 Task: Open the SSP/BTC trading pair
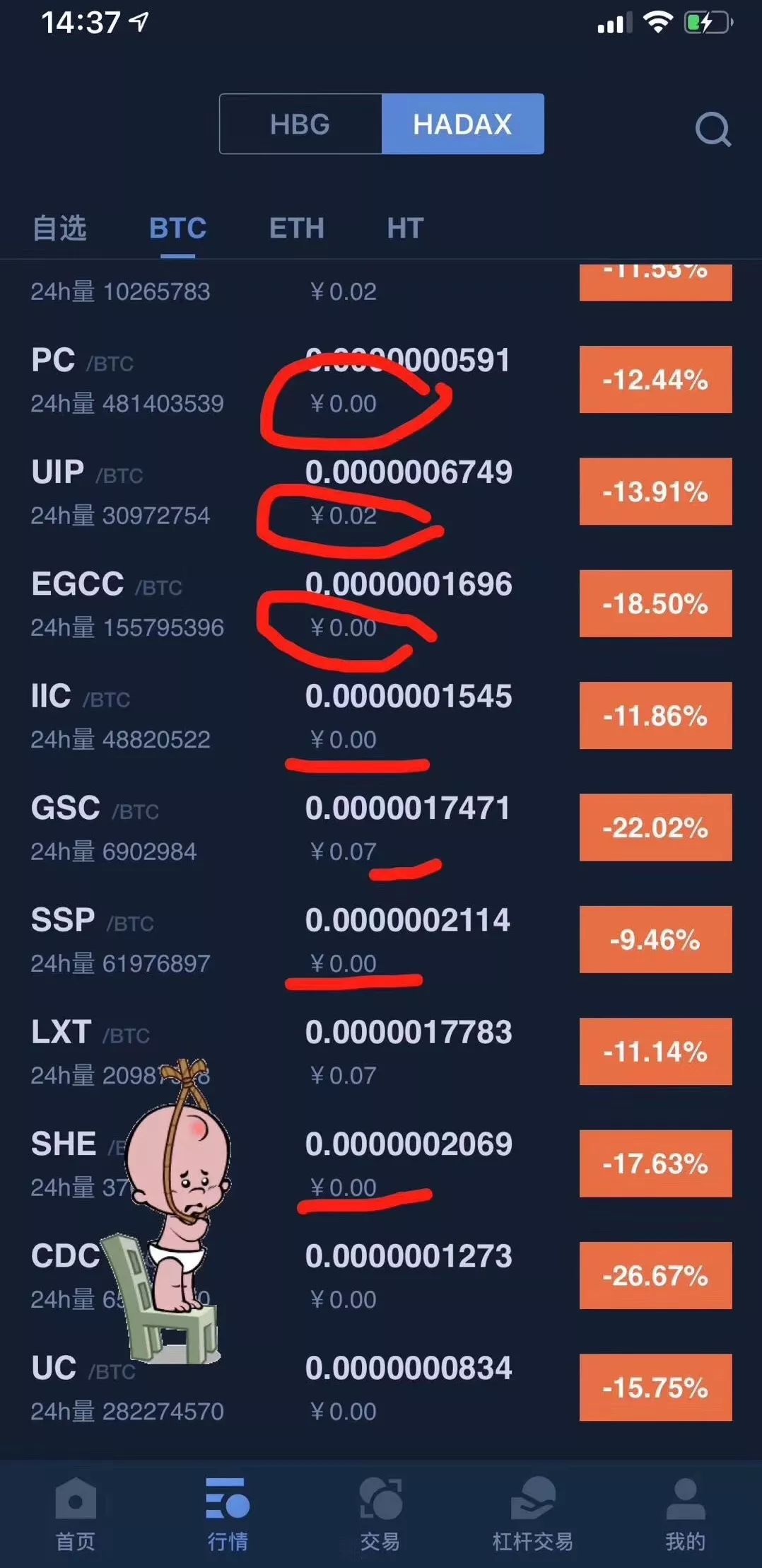(x=381, y=939)
